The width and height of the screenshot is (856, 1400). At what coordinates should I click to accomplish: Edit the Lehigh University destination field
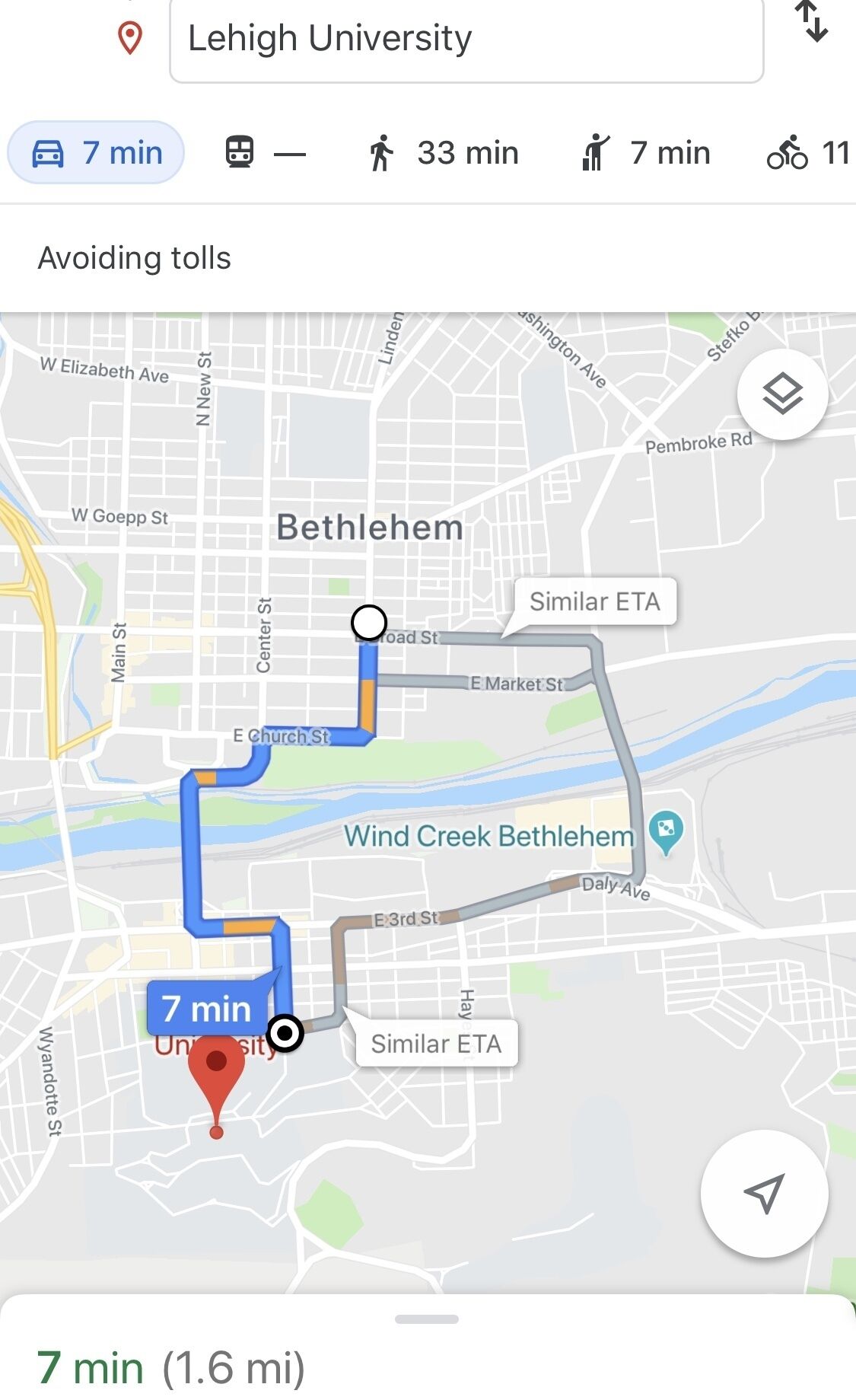coord(466,40)
